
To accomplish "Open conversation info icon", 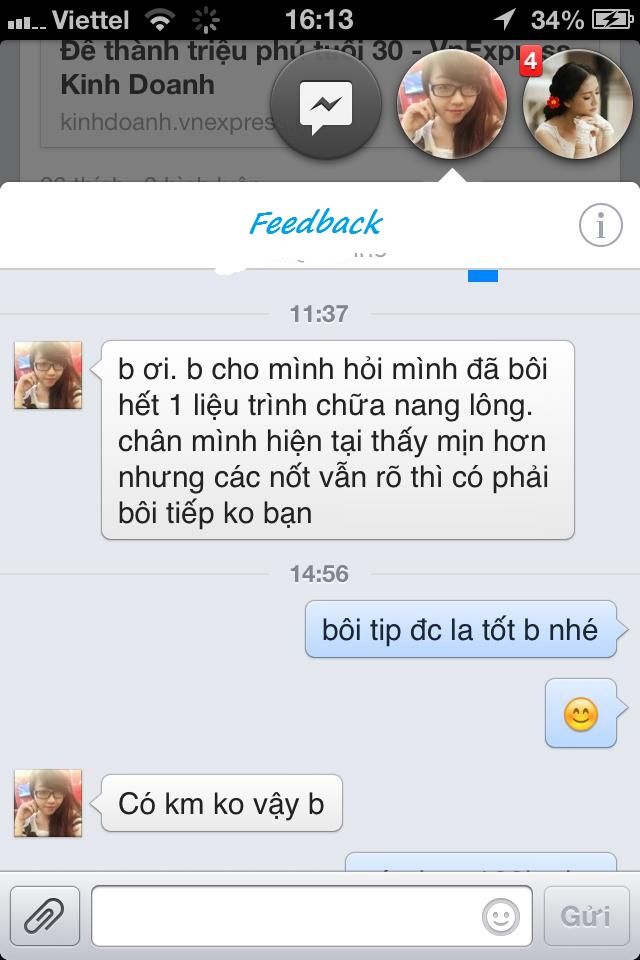I will [600, 226].
